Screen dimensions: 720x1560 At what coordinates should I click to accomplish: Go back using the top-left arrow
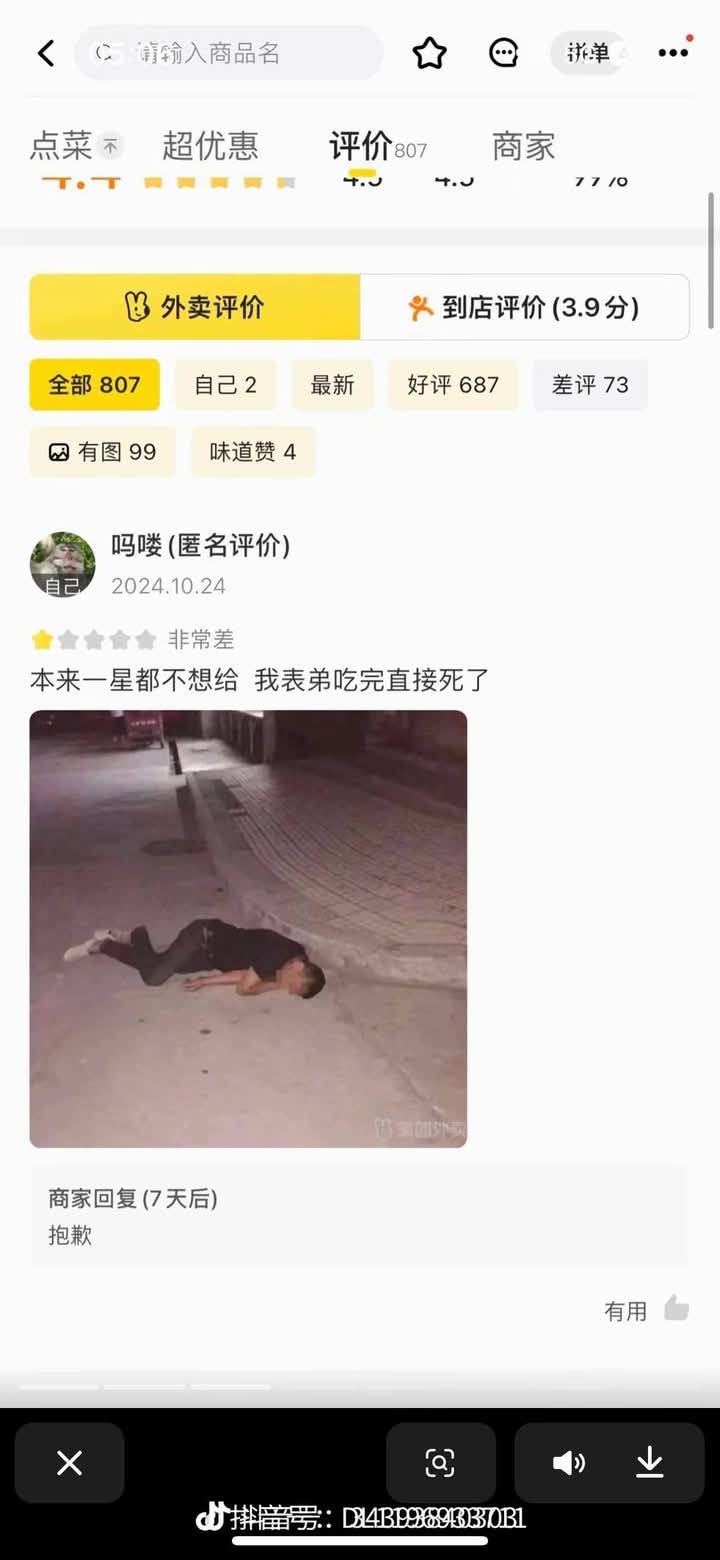(x=46, y=53)
